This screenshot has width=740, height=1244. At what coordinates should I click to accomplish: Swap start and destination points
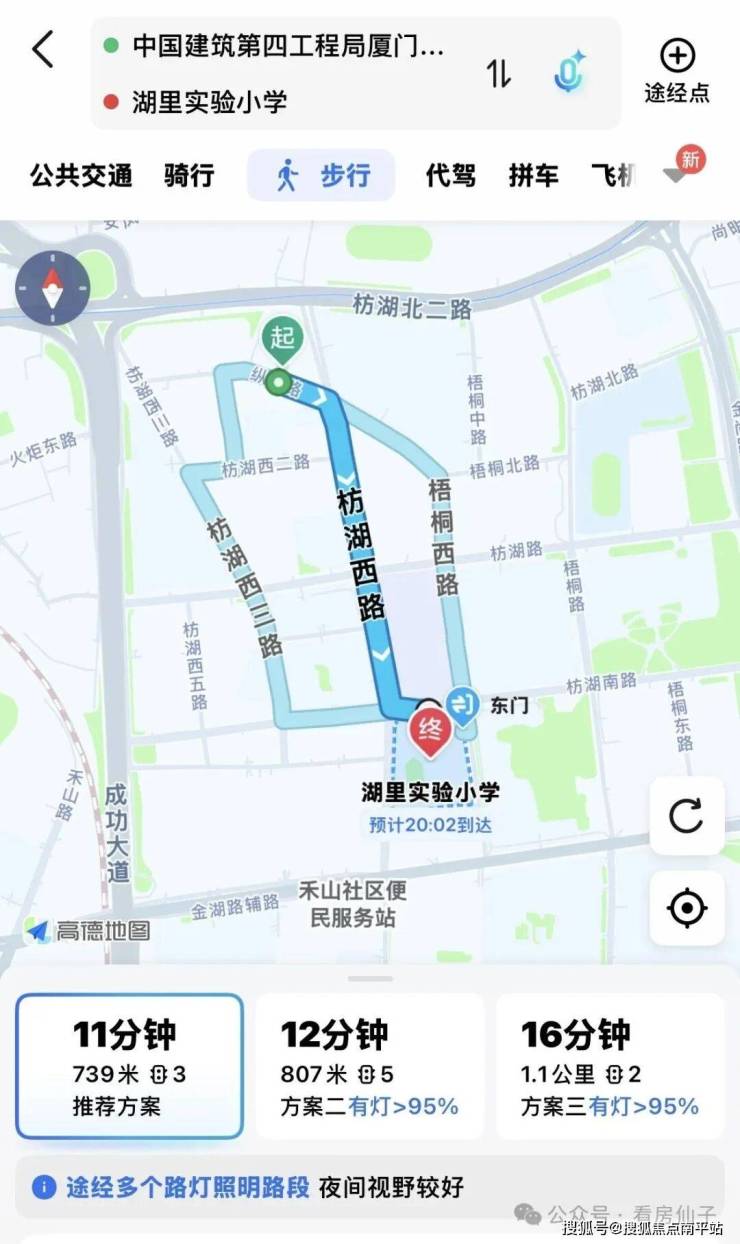(x=498, y=74)
